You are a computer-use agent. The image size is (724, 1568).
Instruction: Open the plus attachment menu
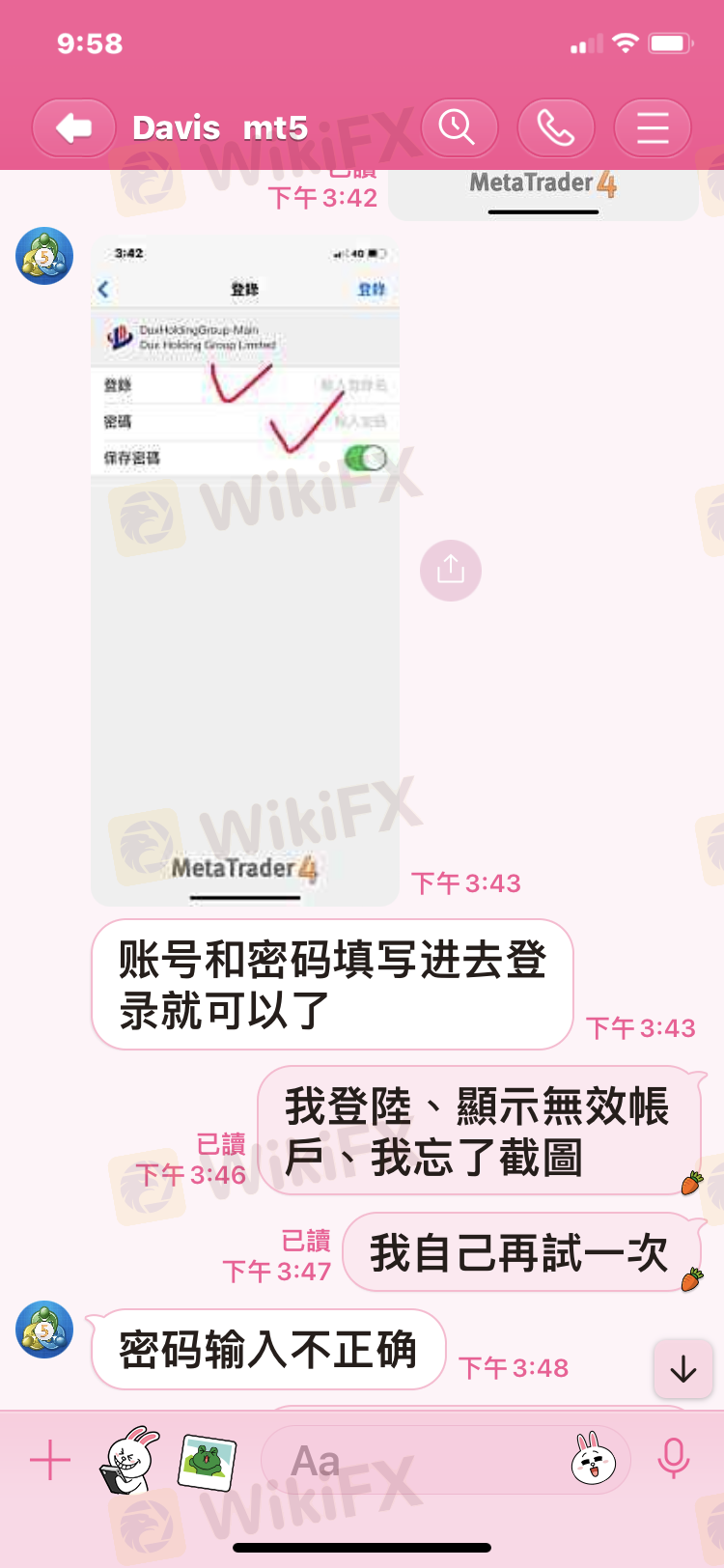(x=50, y=1461)
